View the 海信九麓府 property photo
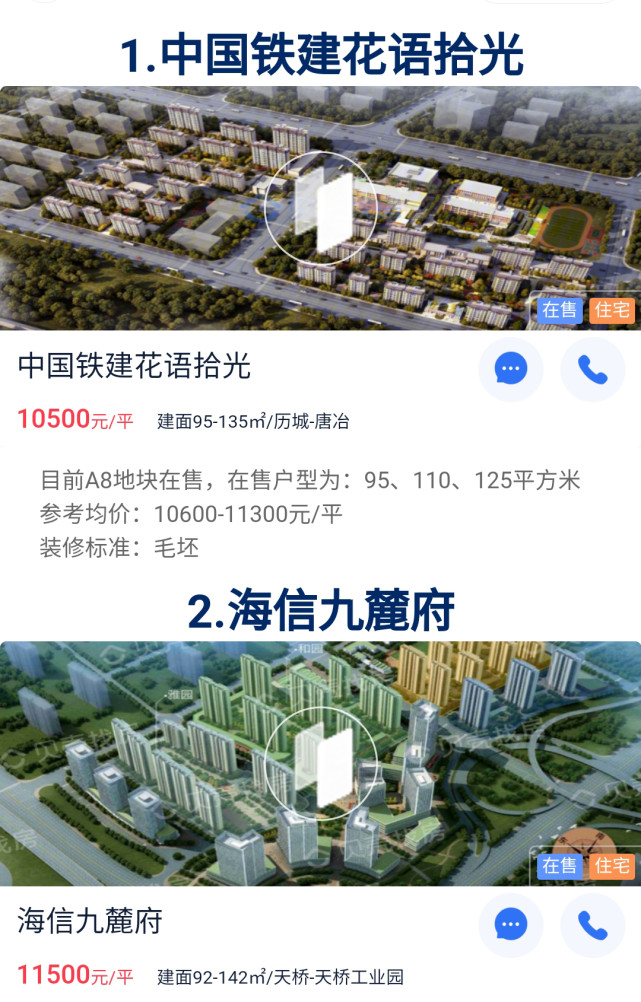 [320, 763]
